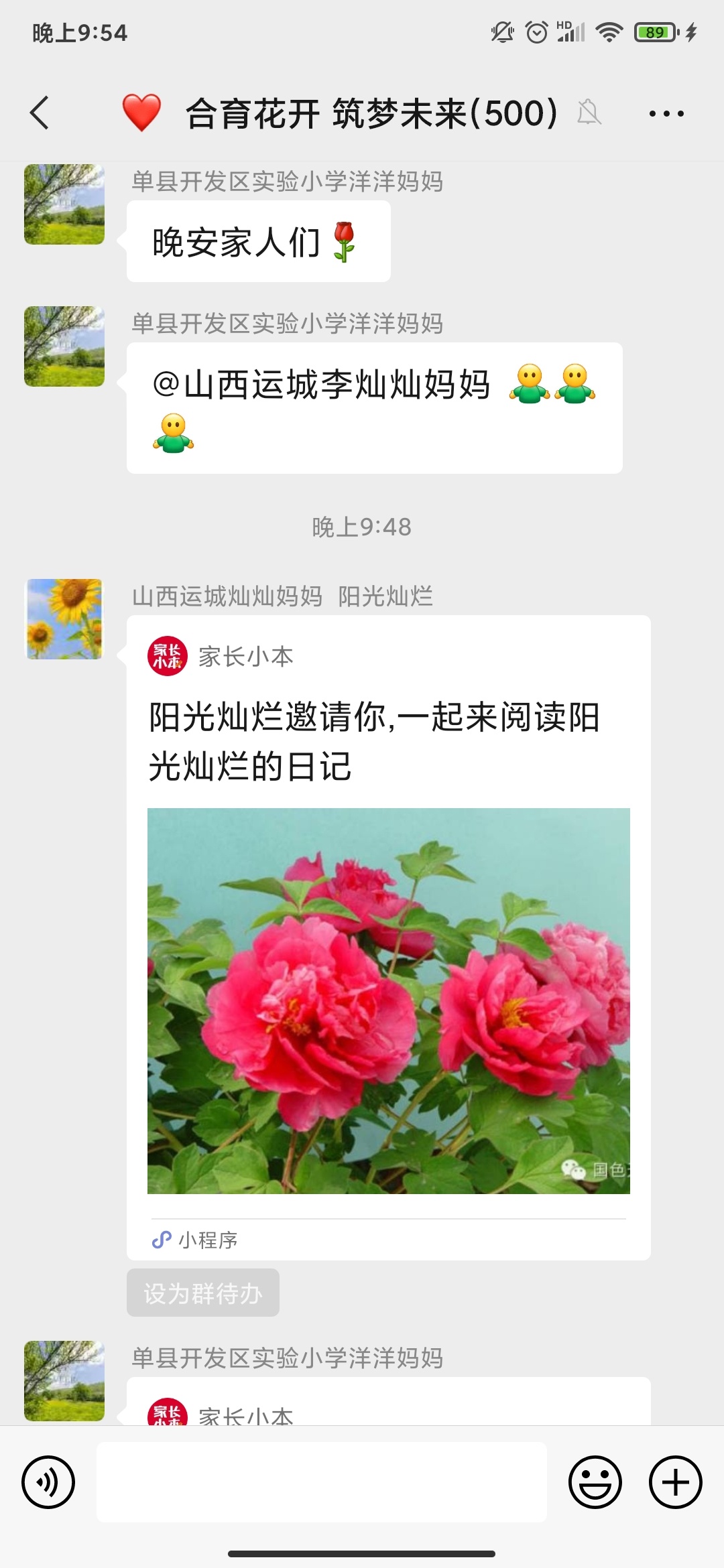Open the plus attachment menu
The image size is (724, 1568).
point(674,1482)
